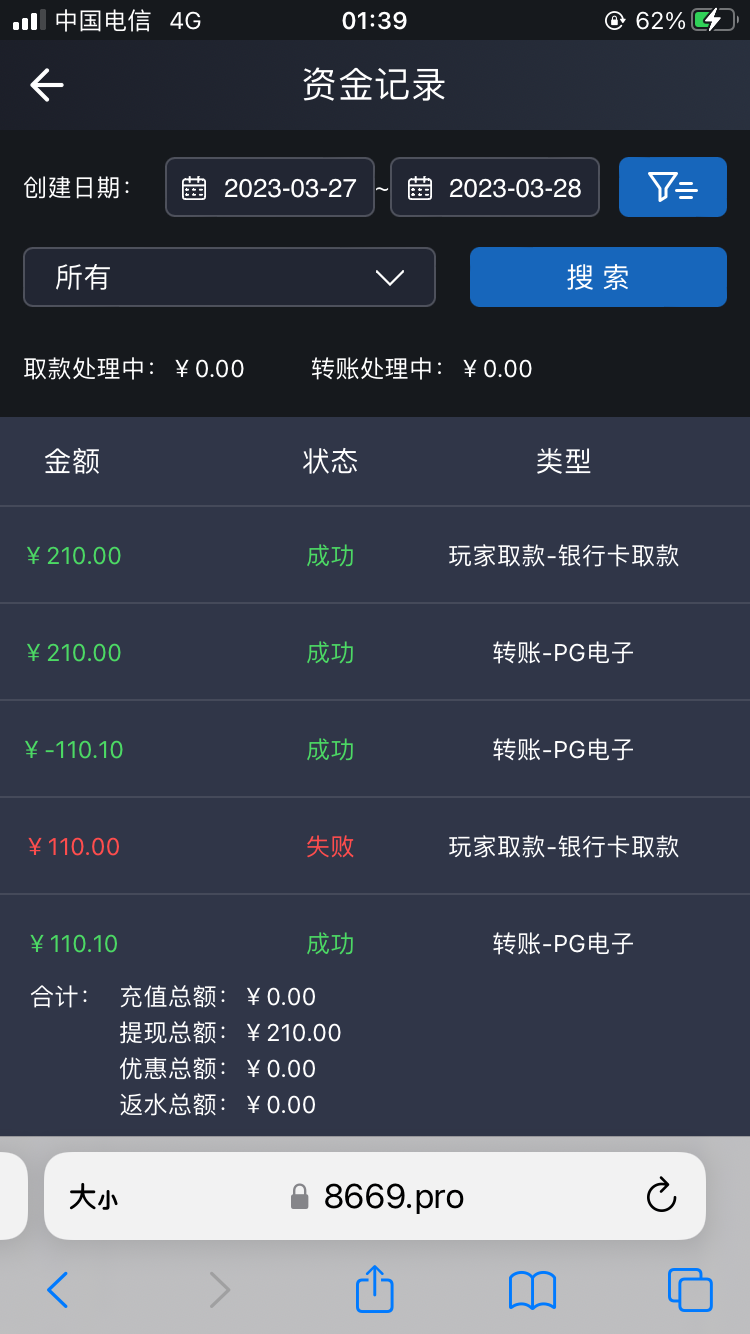Open the end date picker showing 2023-03-28
750x1334 pixels.
pos(495,187)
